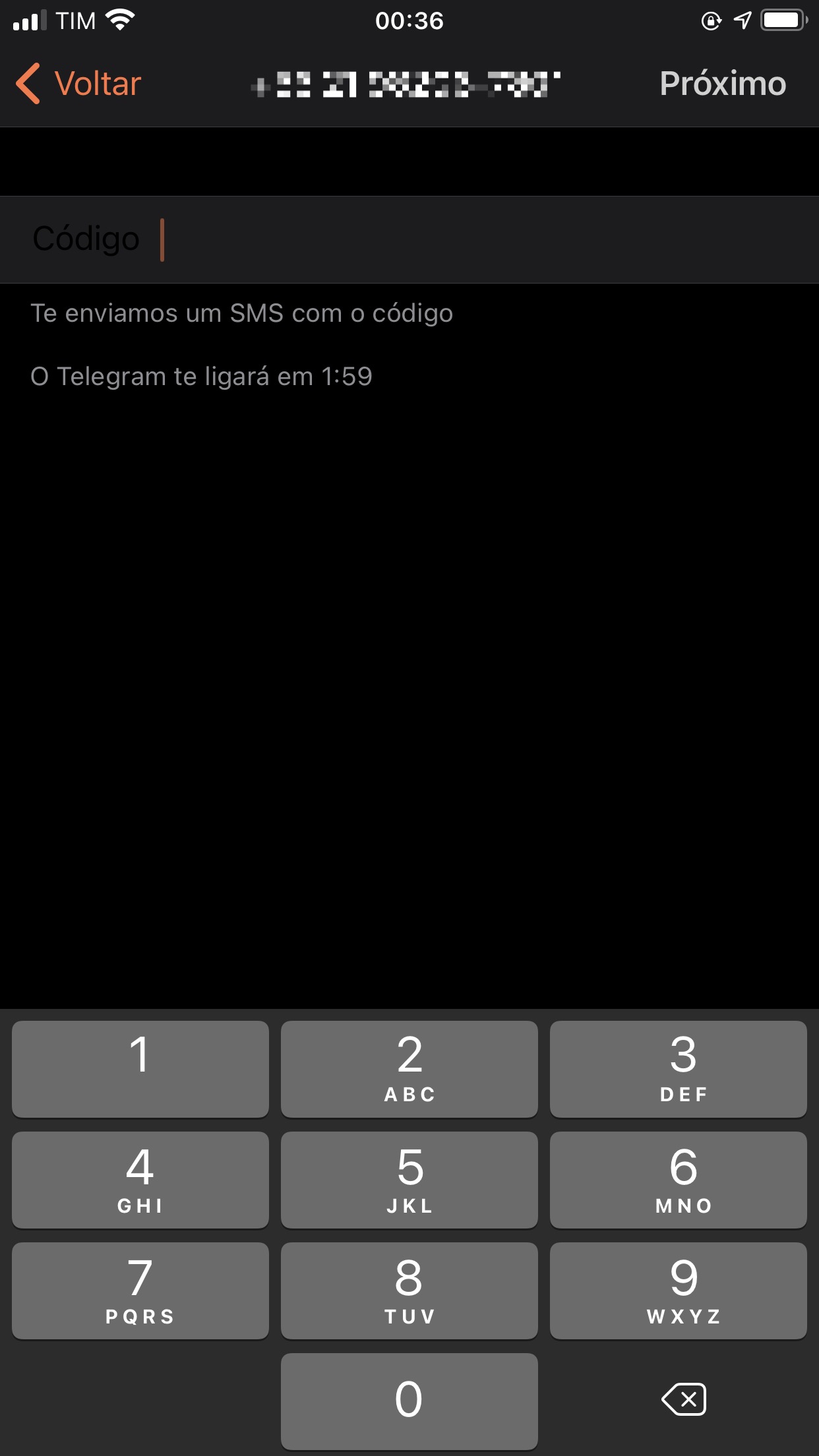
Task: Enter digit 0 on the keypad
Action: coord(409,1401)
